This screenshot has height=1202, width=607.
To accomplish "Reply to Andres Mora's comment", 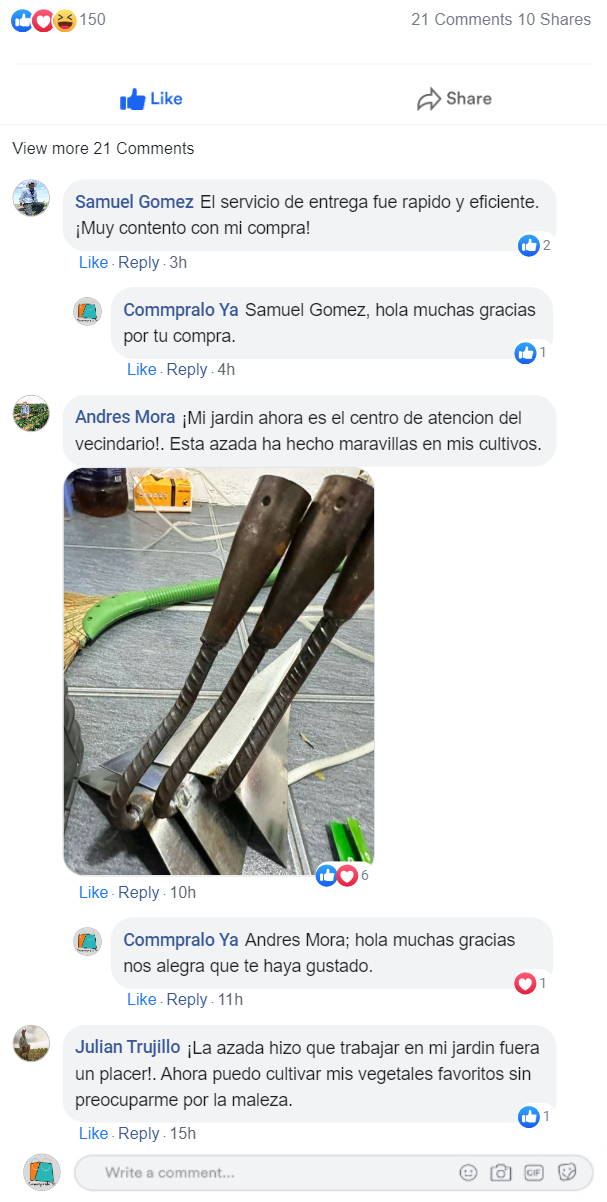I will tap(138, 892).
